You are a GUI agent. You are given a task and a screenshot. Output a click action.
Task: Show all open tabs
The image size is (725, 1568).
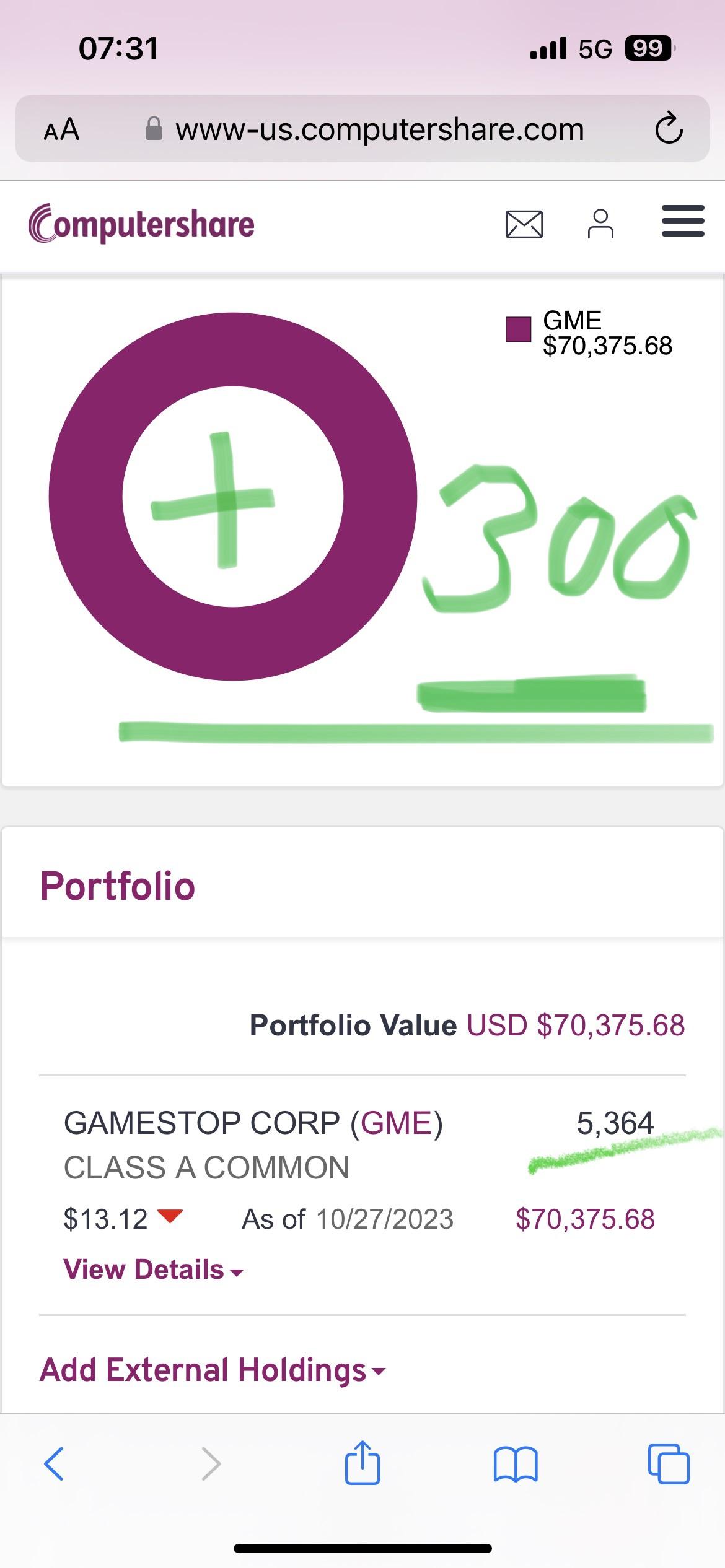click(668, 1464)
